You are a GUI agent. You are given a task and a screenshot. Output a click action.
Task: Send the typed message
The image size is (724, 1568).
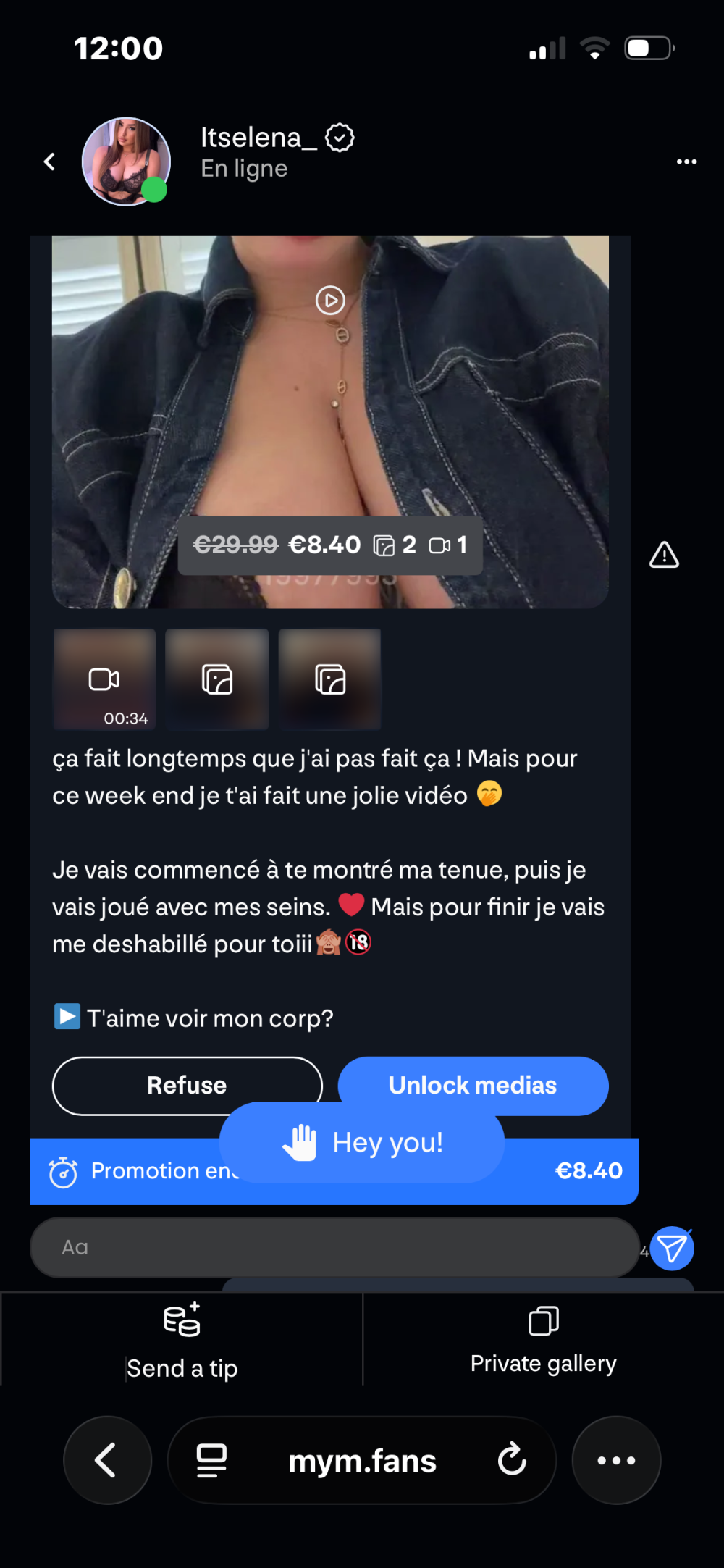click(672, 1248)
